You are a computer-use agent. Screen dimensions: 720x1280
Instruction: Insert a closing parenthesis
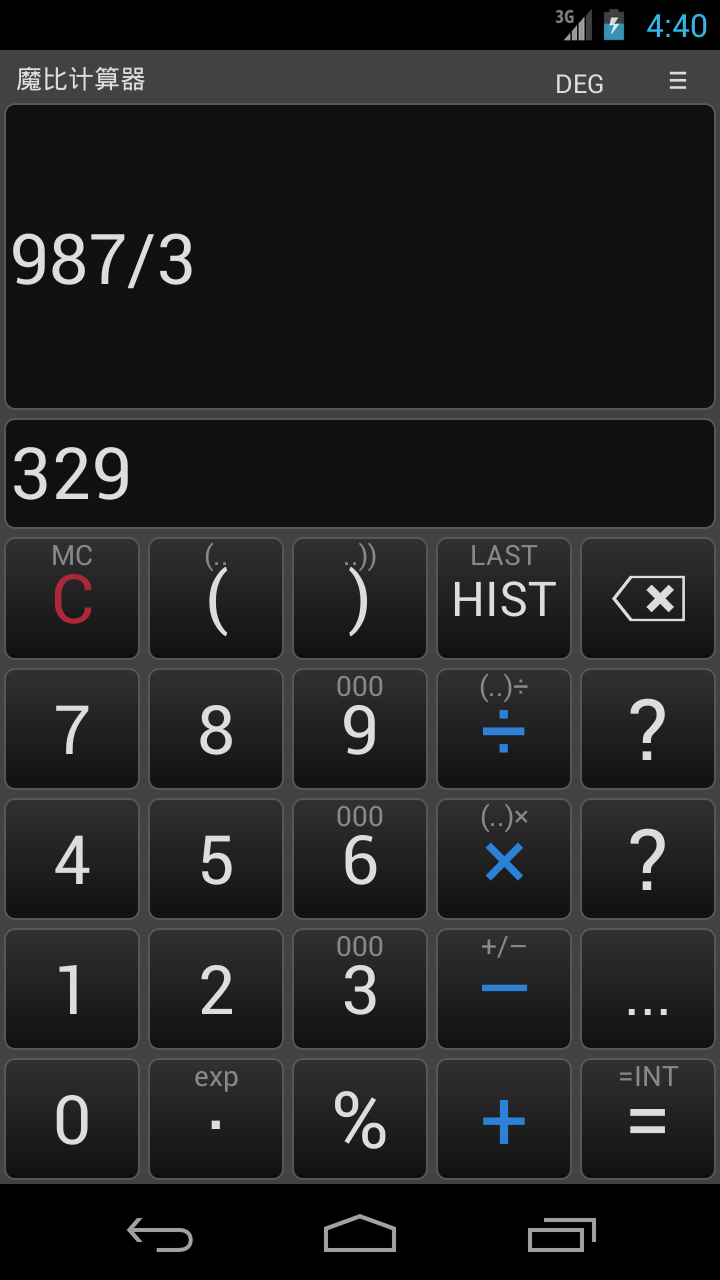click(x=360, y=599)
